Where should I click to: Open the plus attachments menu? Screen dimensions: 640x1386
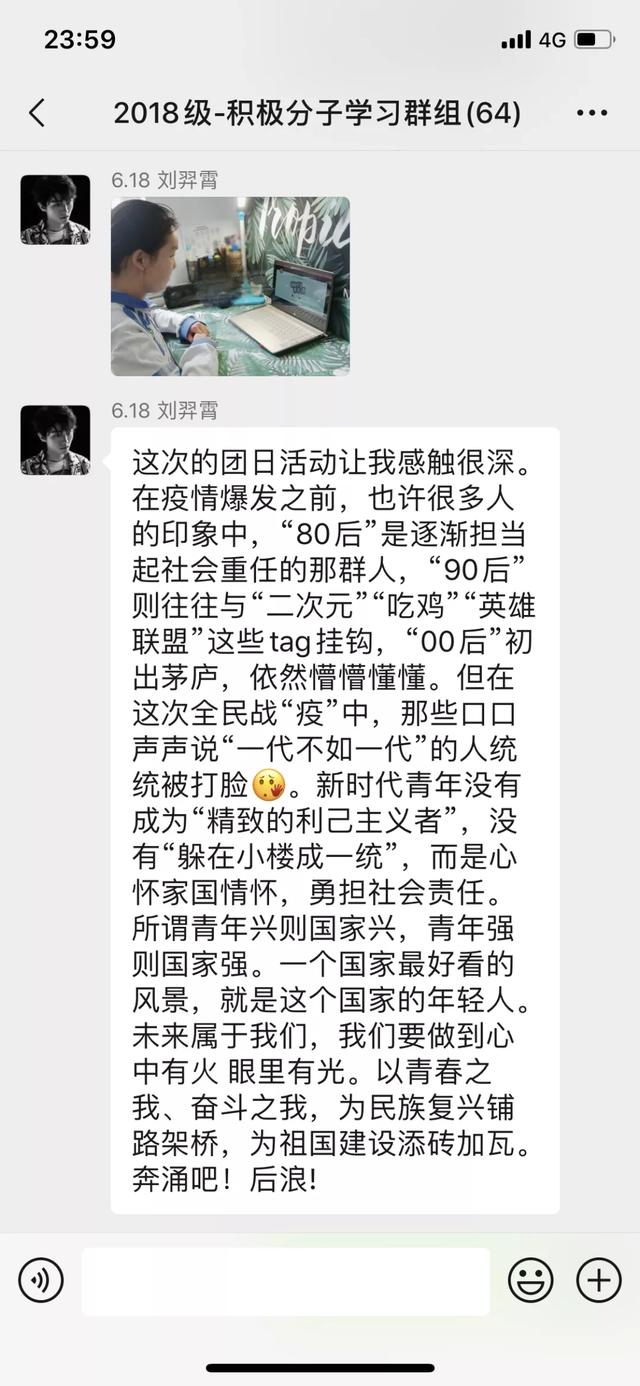pyautogui.click(x=598, y=1280)
